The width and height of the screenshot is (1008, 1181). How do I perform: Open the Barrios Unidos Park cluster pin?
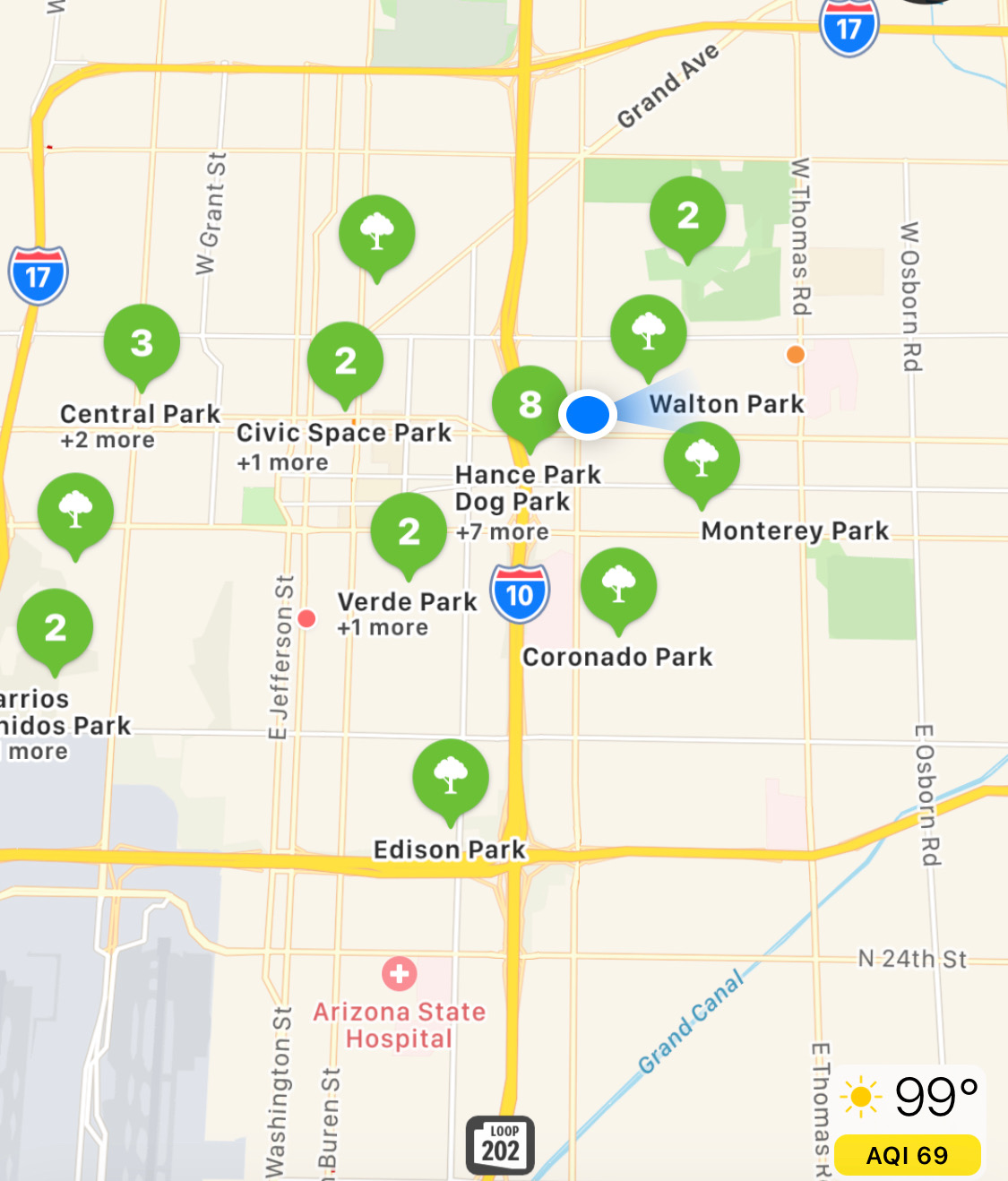(x=56, y=628)
